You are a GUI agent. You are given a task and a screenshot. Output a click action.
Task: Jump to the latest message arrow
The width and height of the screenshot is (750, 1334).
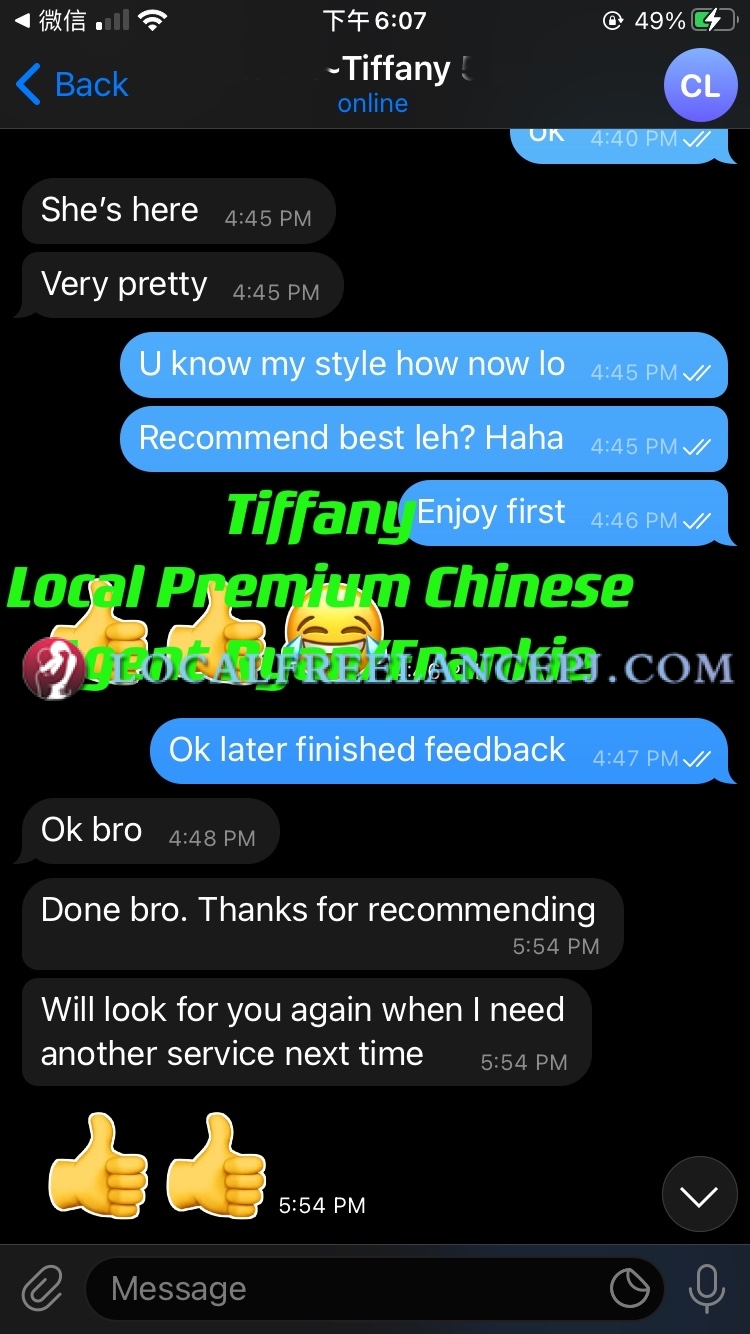[699, 1195]
